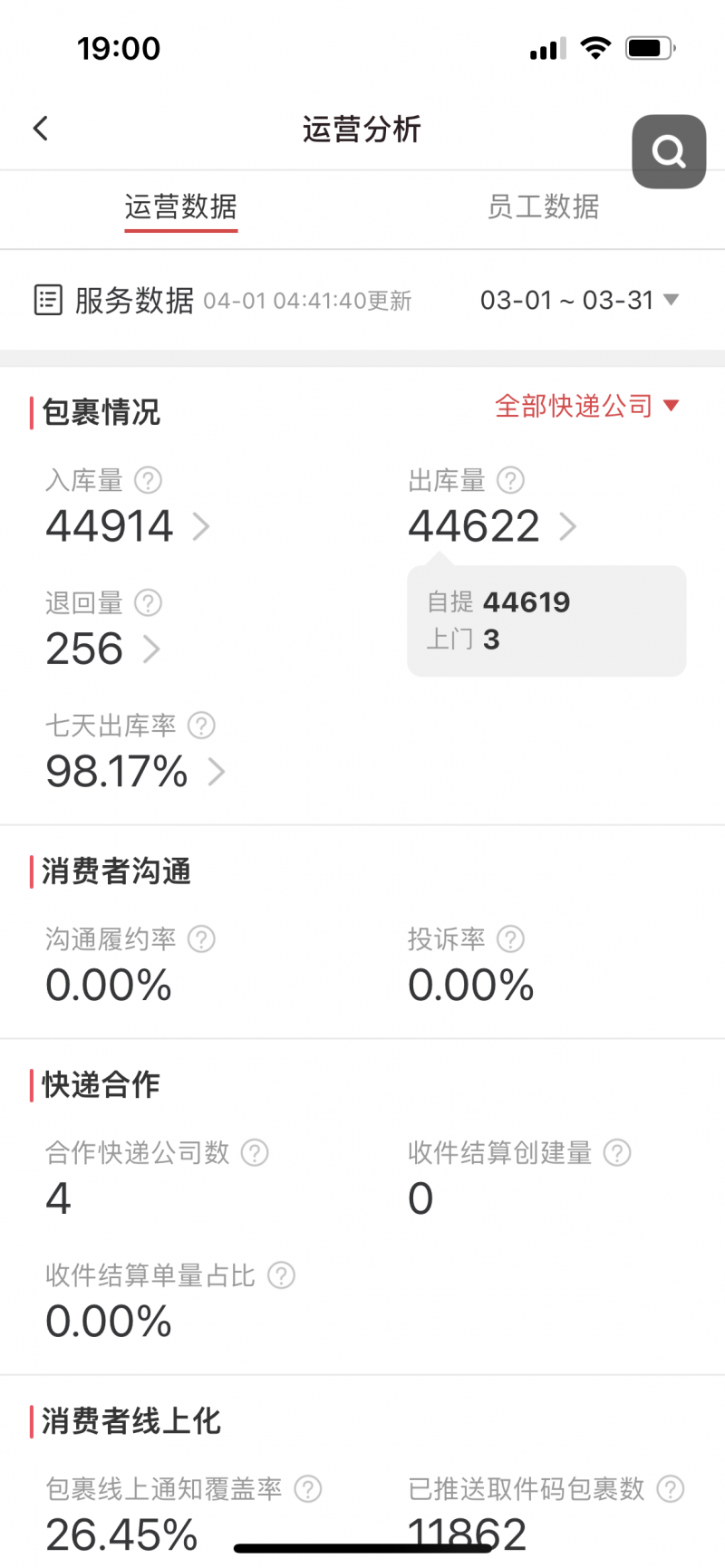The height and width of the screenshot is (1568, 725).
Task: Open 入库量 44914 details
Action: pyautogui.click(x=128, y=526)
